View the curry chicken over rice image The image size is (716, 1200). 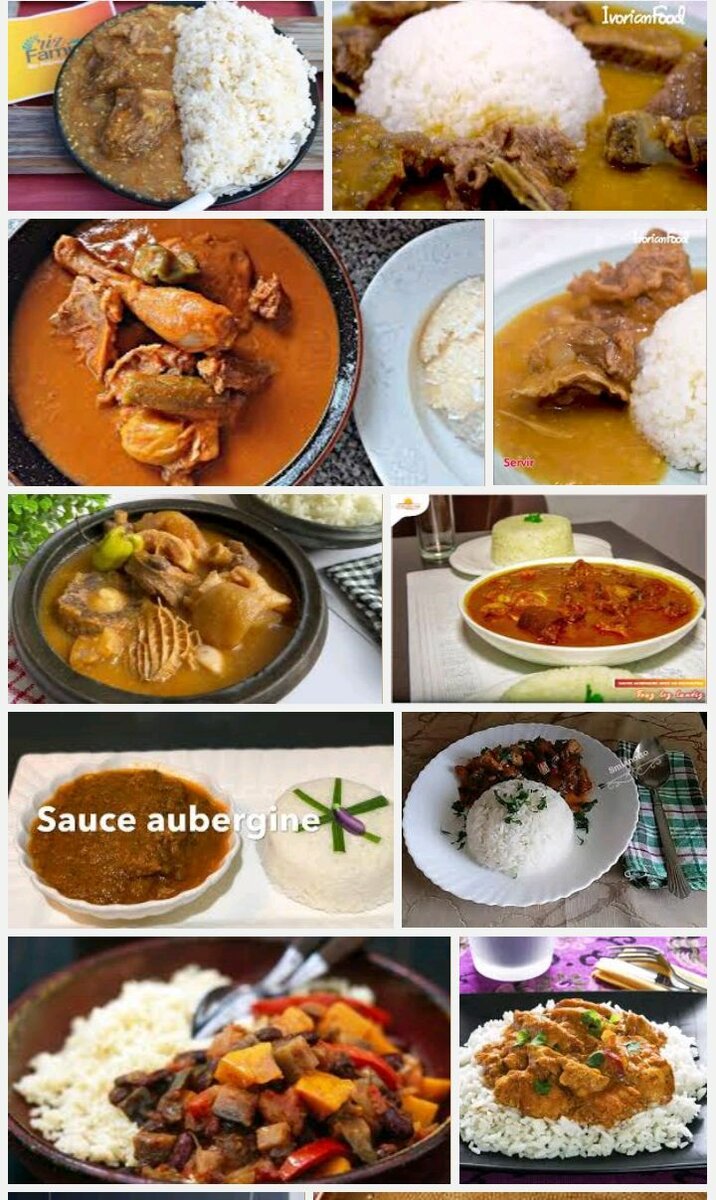click(x=583, y=1060)
